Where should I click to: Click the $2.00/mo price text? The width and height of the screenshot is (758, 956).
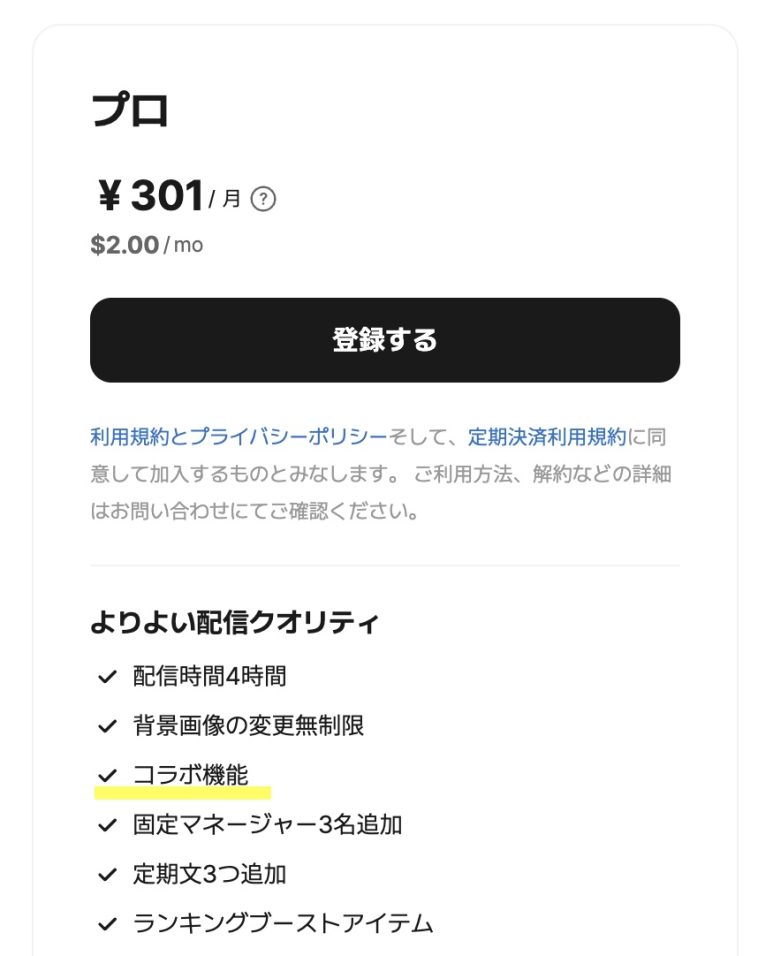pyautogui.click(x=140, y=245)
